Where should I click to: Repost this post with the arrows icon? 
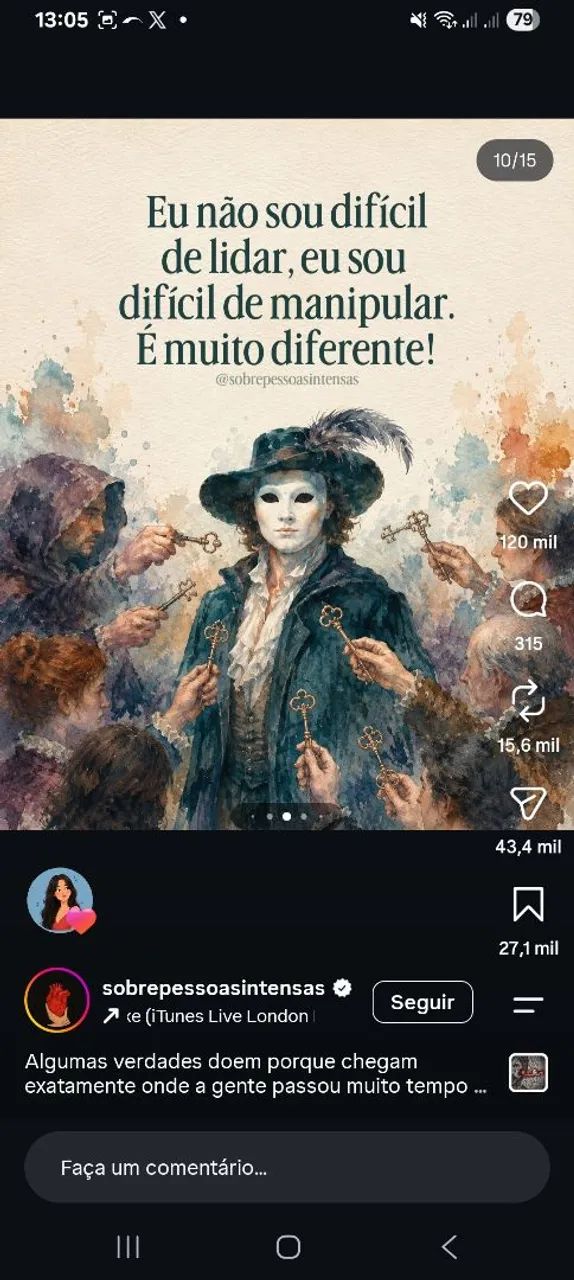click(528, 702)
